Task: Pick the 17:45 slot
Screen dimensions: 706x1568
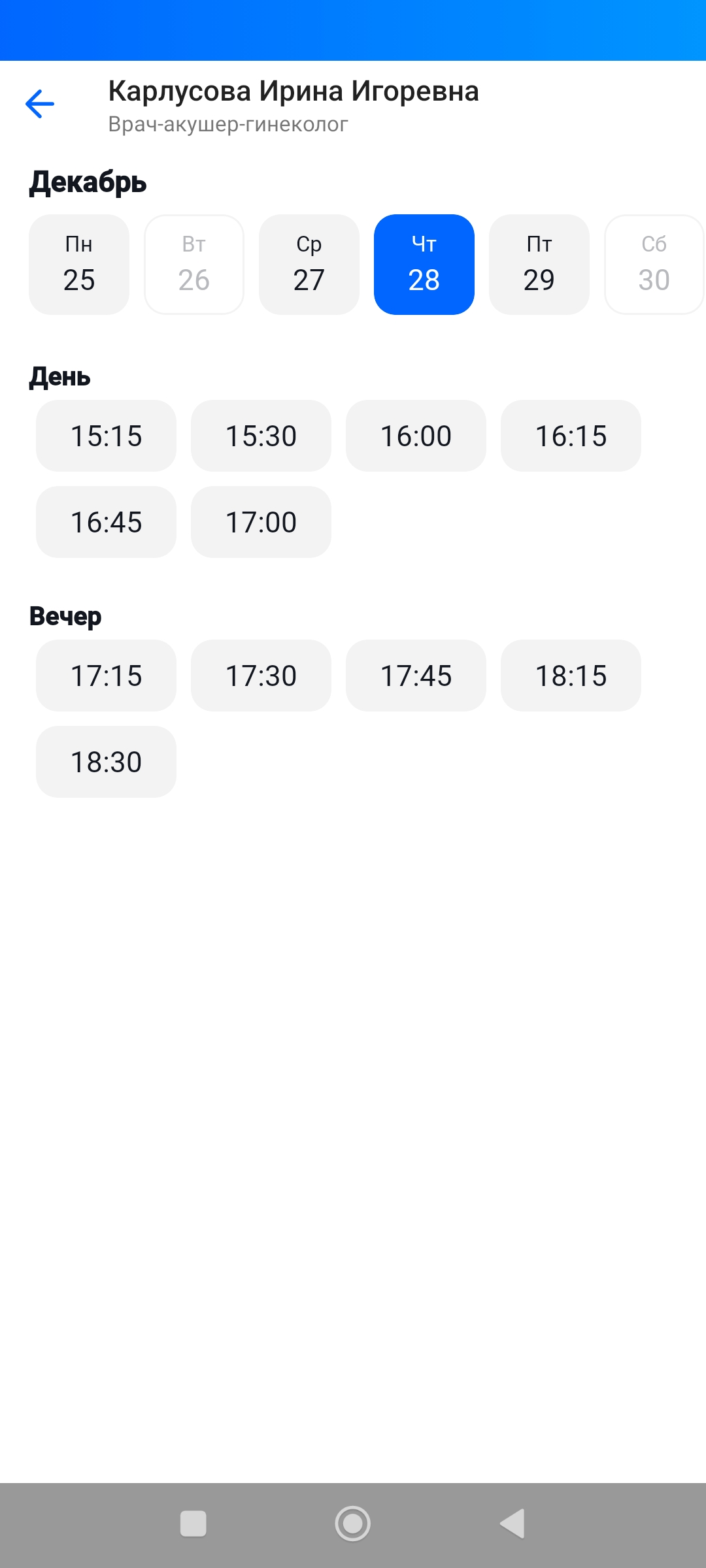Action: tap(416, 676)
